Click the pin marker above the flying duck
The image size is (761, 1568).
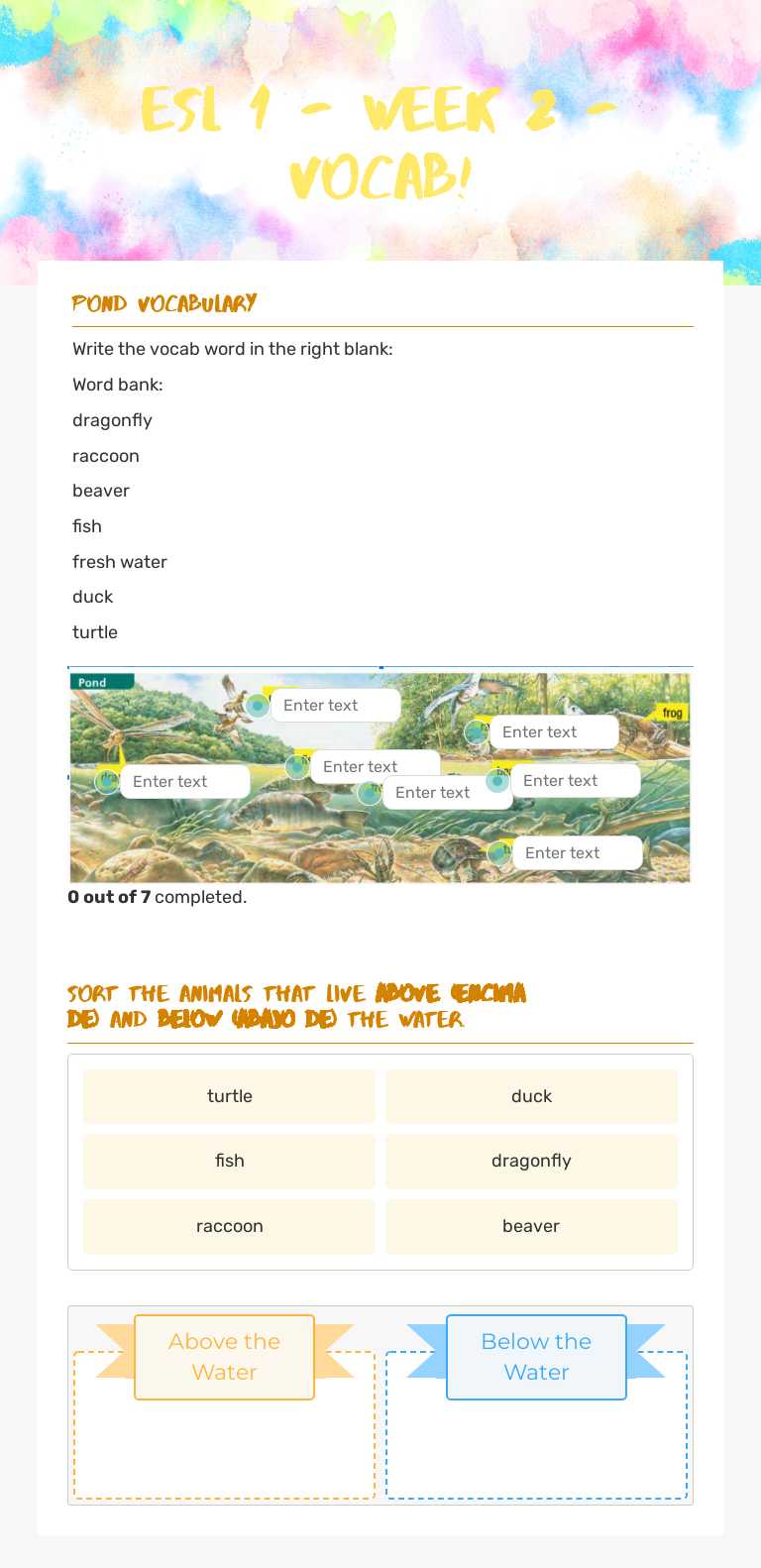click(x=258, y=706)
